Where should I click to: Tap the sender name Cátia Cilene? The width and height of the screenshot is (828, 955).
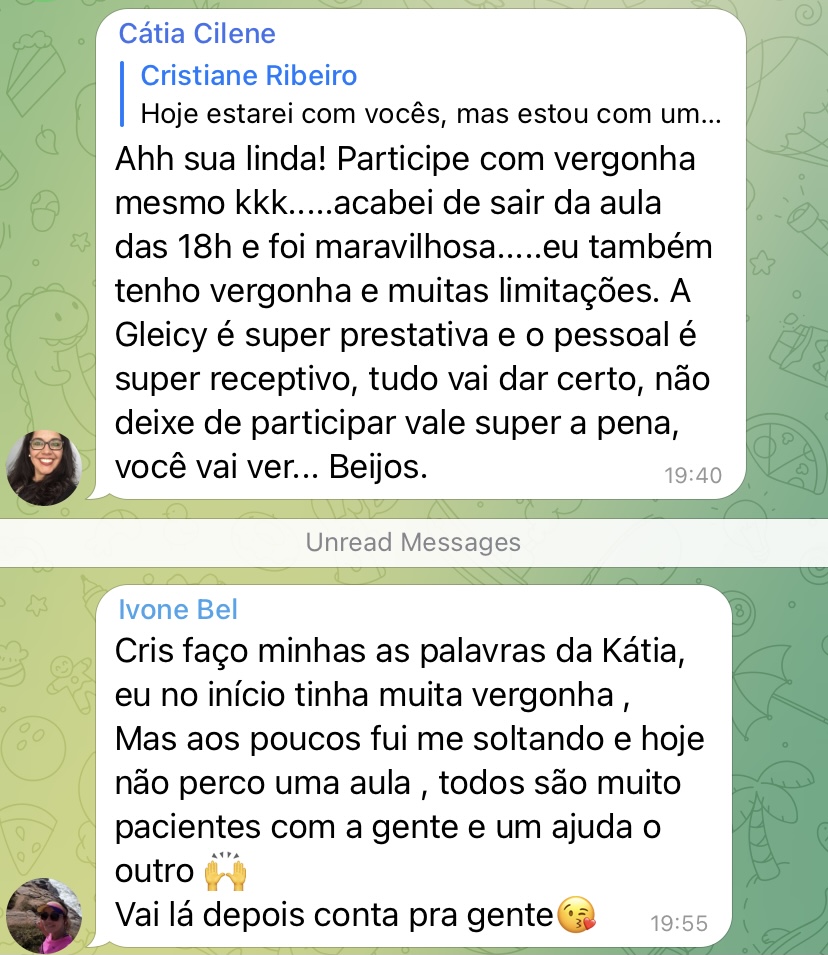click(x=197, y=34)
